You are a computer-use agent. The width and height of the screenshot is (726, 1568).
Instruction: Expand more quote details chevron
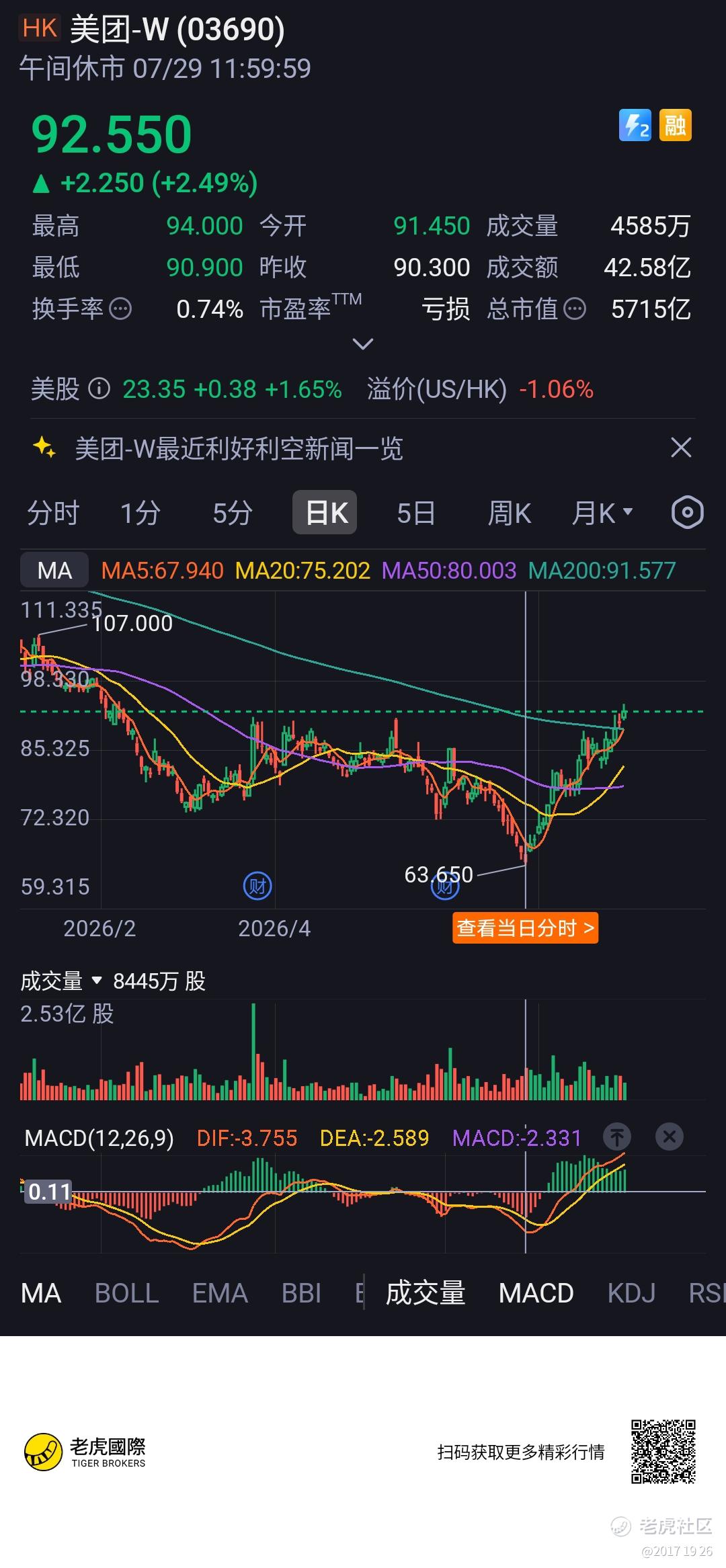point(363,344)
